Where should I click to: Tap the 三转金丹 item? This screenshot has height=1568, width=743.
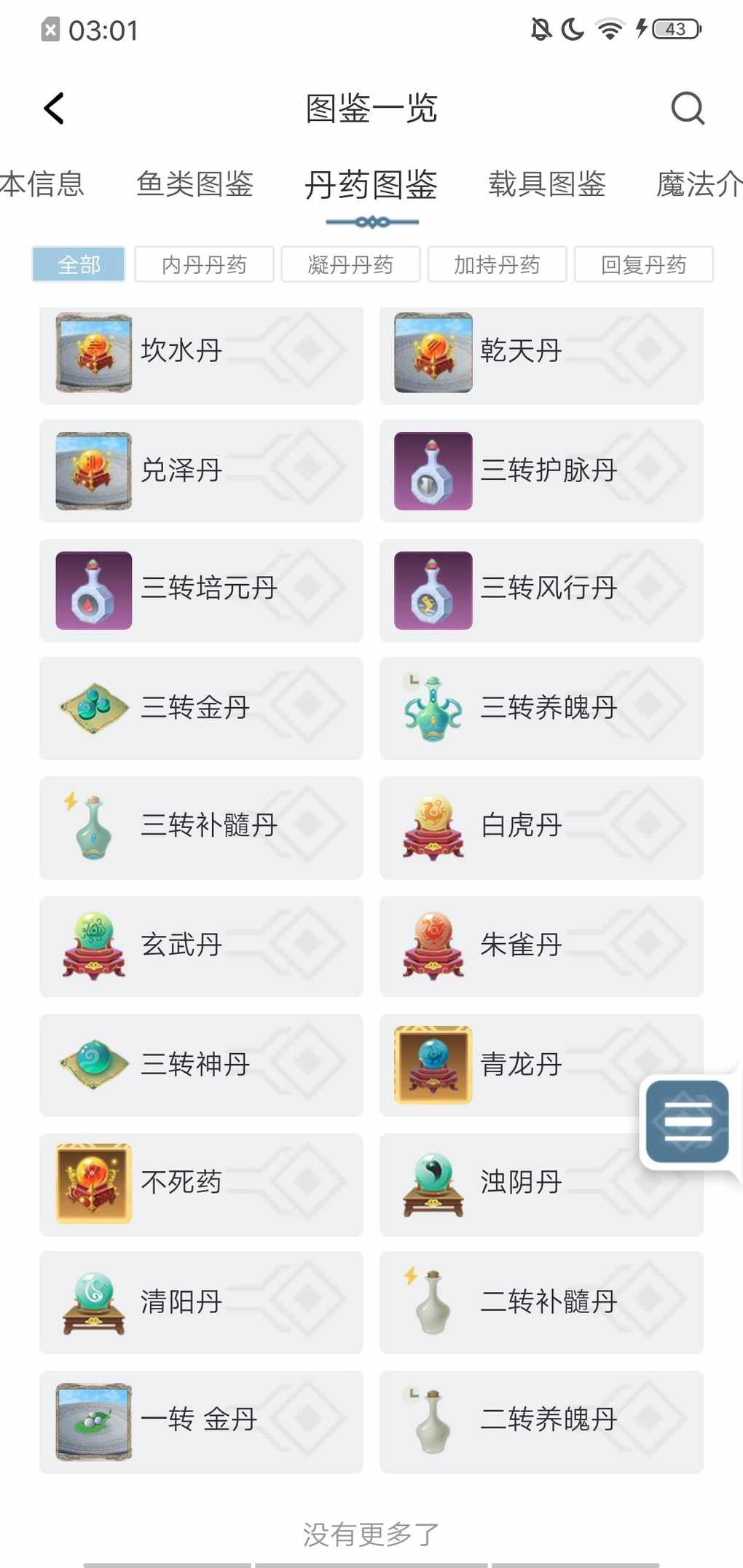point(201,708)
